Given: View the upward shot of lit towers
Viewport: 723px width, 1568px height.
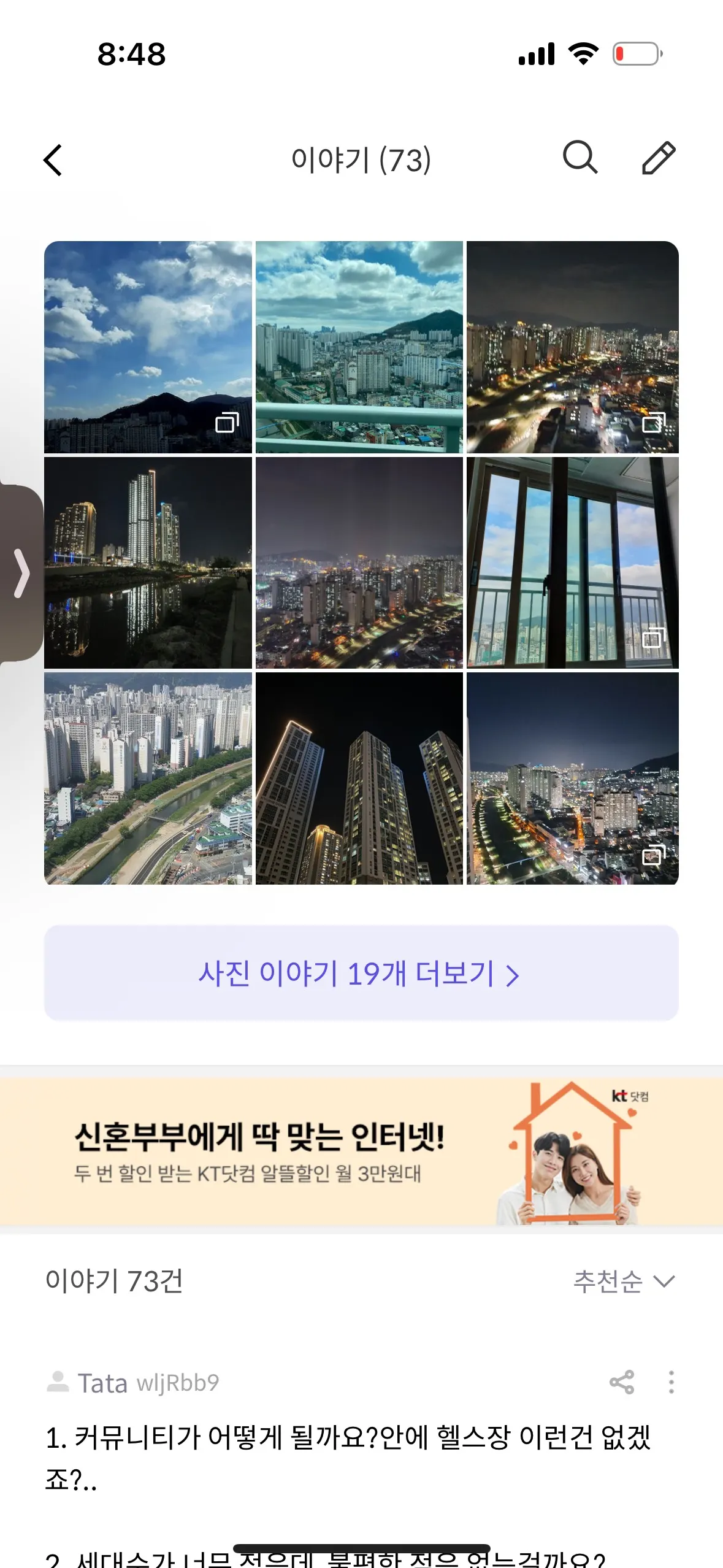Looking at the screenshot, I should 359,778.
